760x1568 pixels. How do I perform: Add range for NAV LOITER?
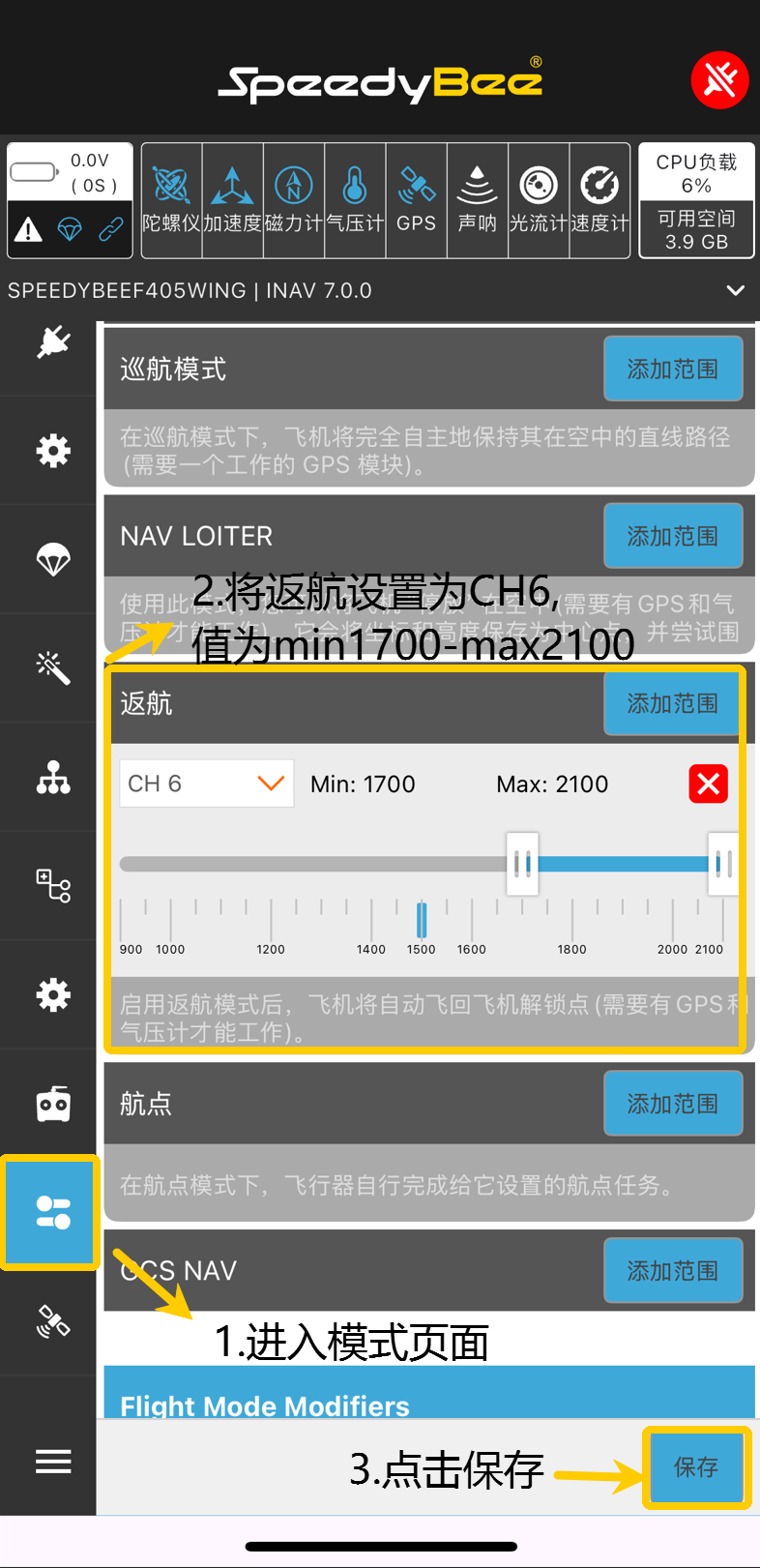672,536
